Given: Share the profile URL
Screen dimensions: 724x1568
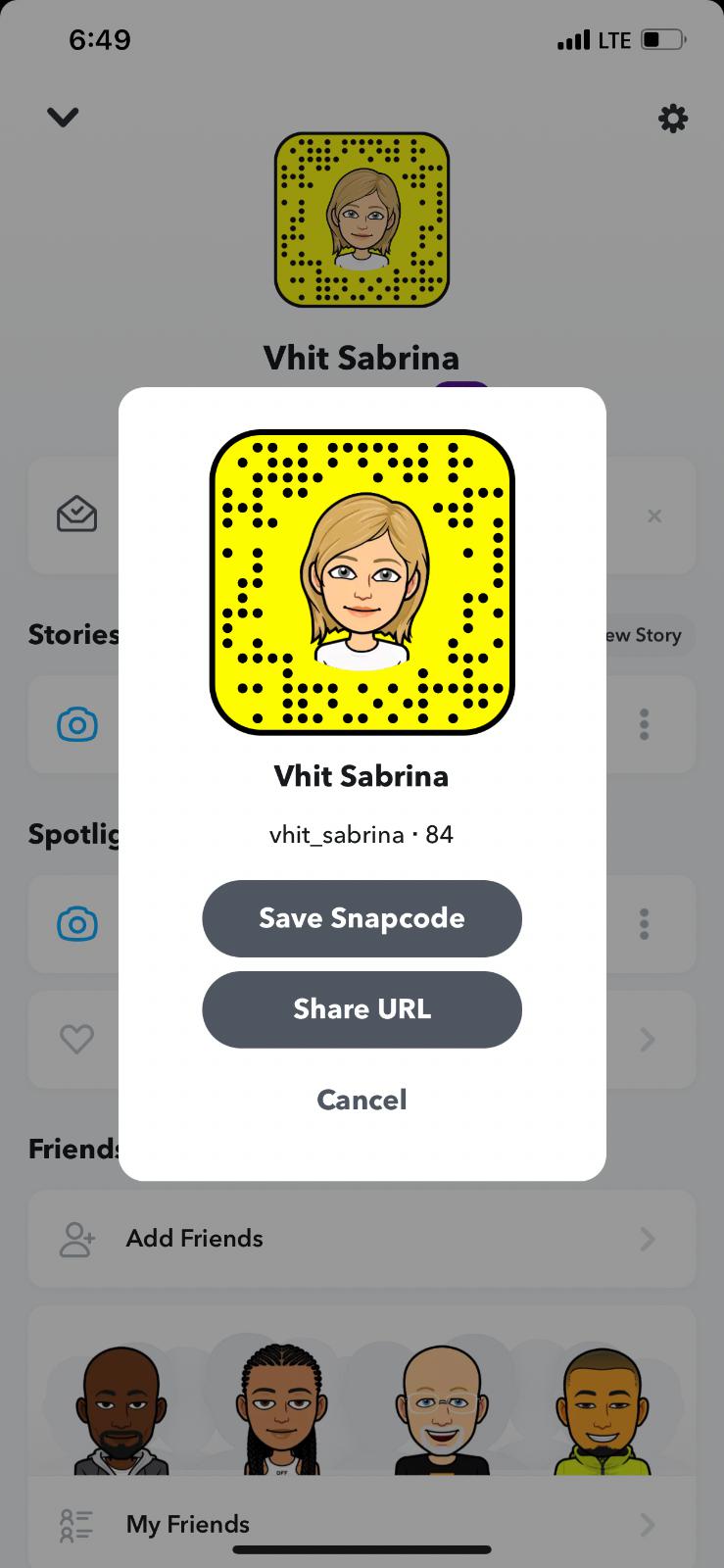Looking at the screenshot, I should point(362,1009).
